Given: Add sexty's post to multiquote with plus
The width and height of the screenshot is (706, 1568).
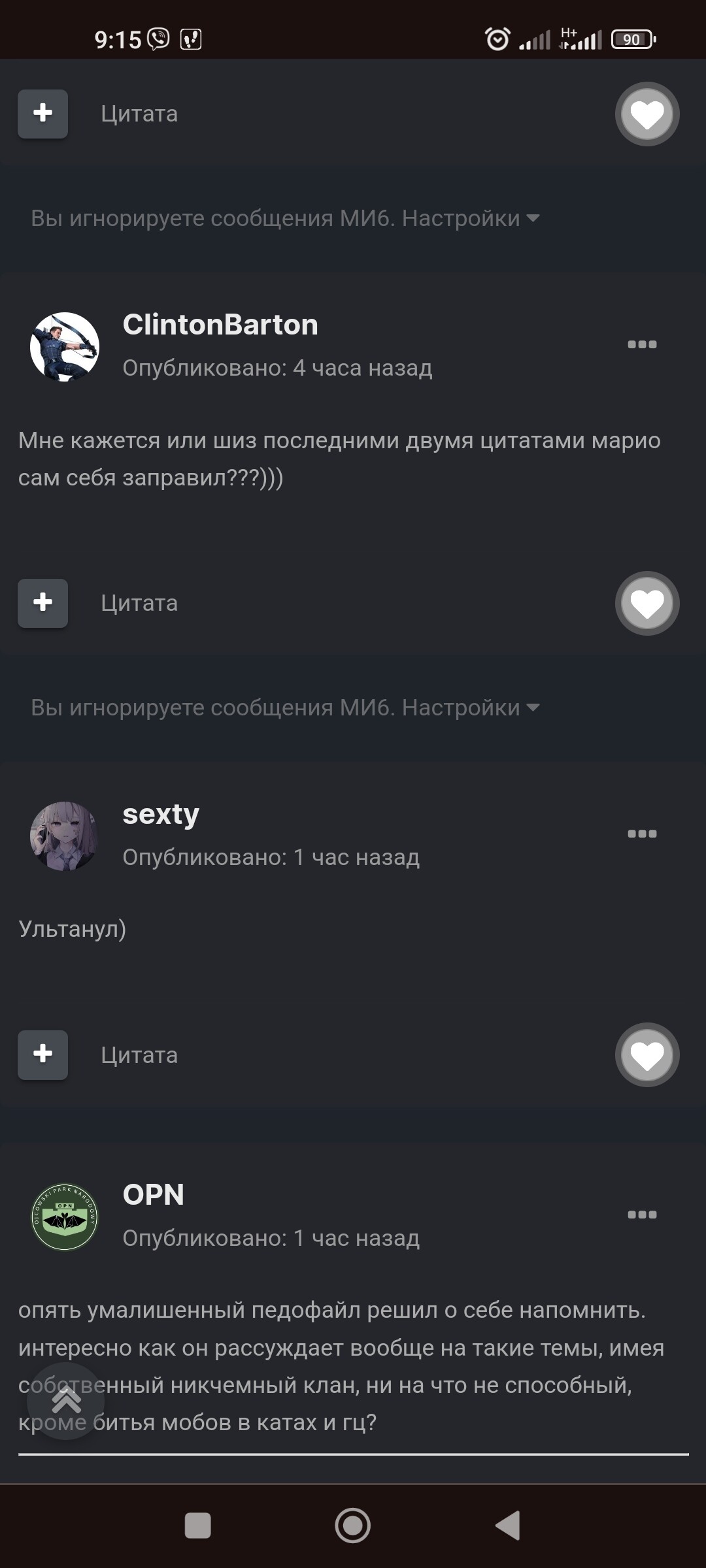Looking at the screenshot, I should pos(43,1054).
